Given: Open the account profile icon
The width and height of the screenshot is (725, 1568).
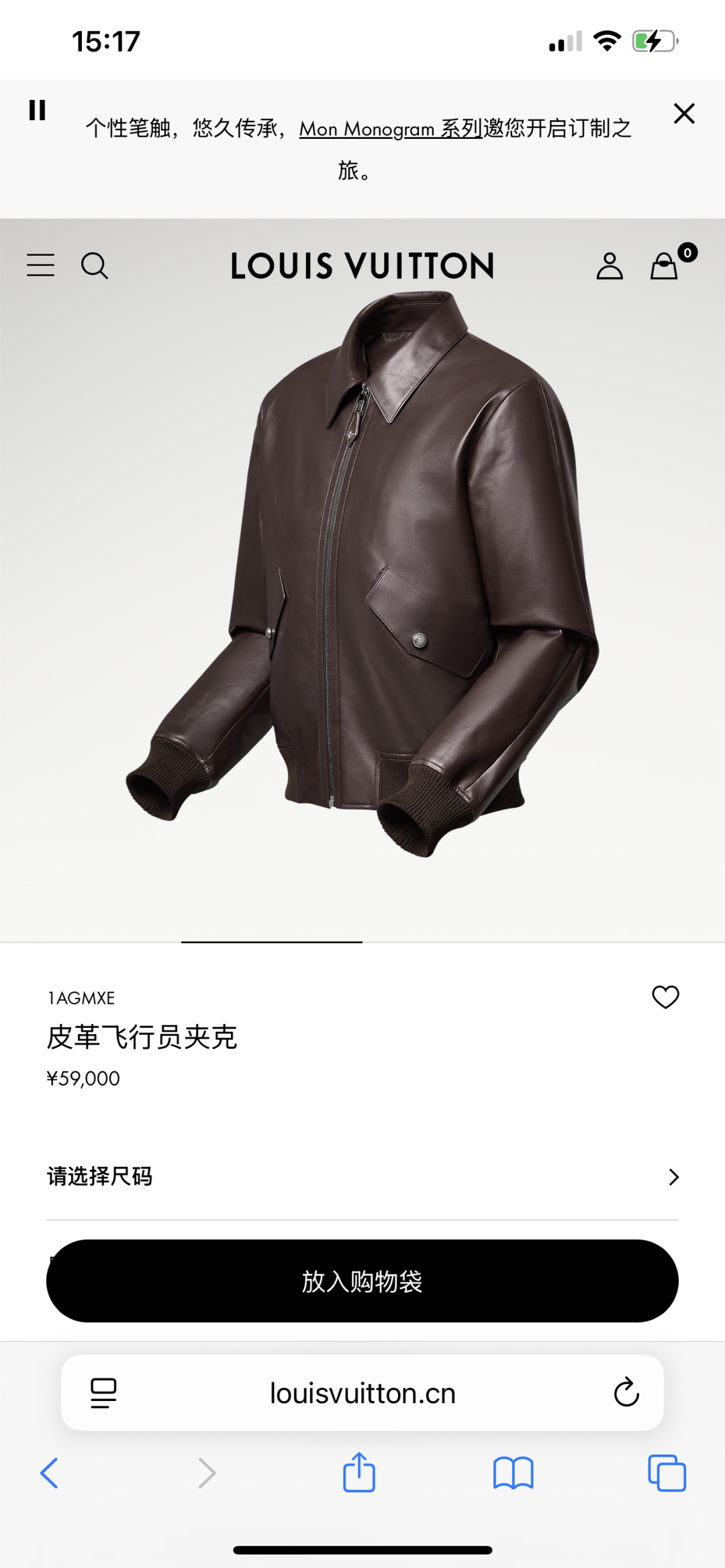Looking at the screenshot, I should 610,266.
